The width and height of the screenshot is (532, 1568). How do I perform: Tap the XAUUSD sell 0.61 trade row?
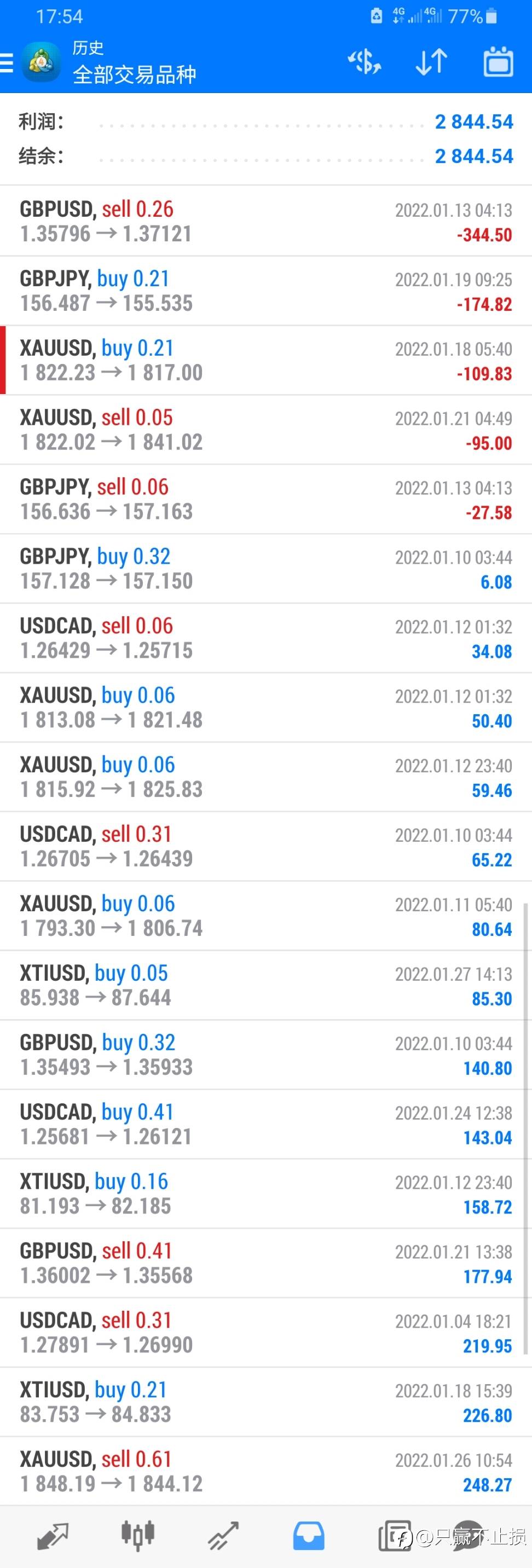(x=266, y=1471)
